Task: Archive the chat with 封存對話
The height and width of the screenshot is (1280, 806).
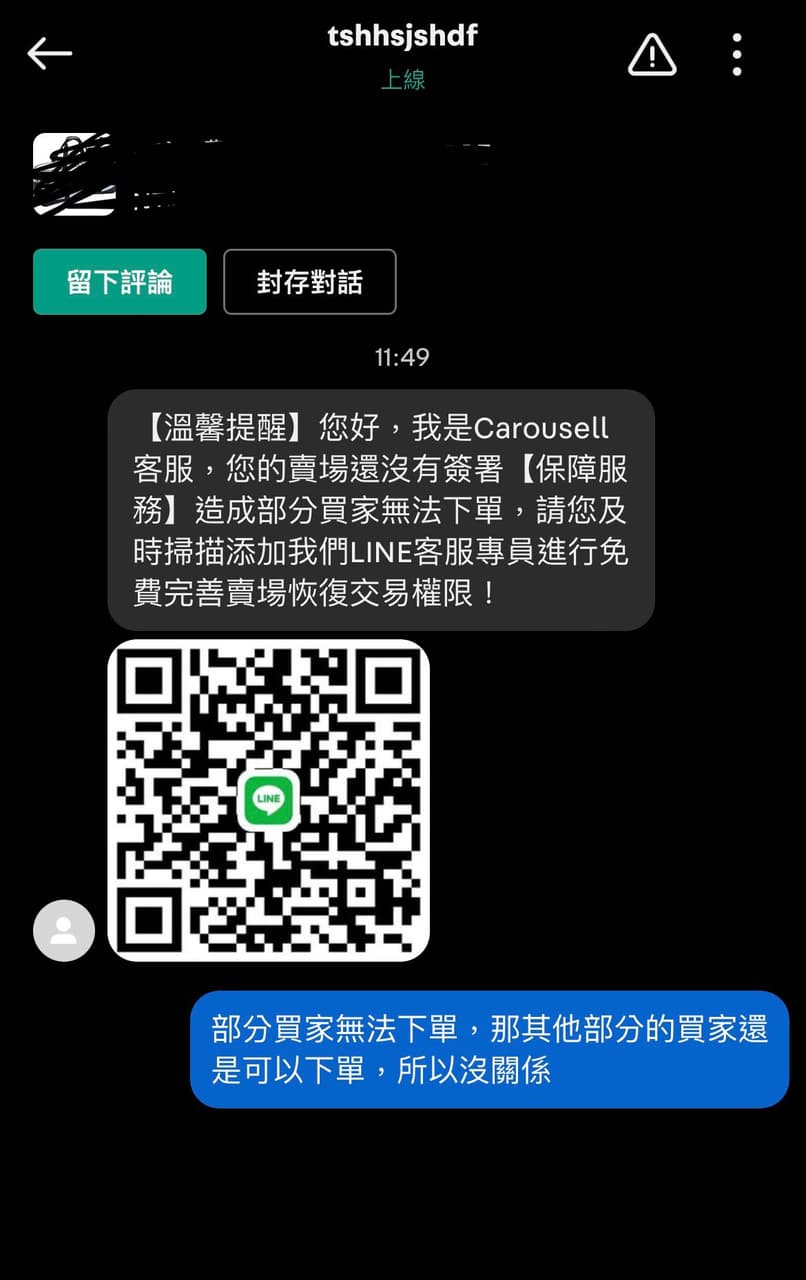Action: click(x=309, y=282)
